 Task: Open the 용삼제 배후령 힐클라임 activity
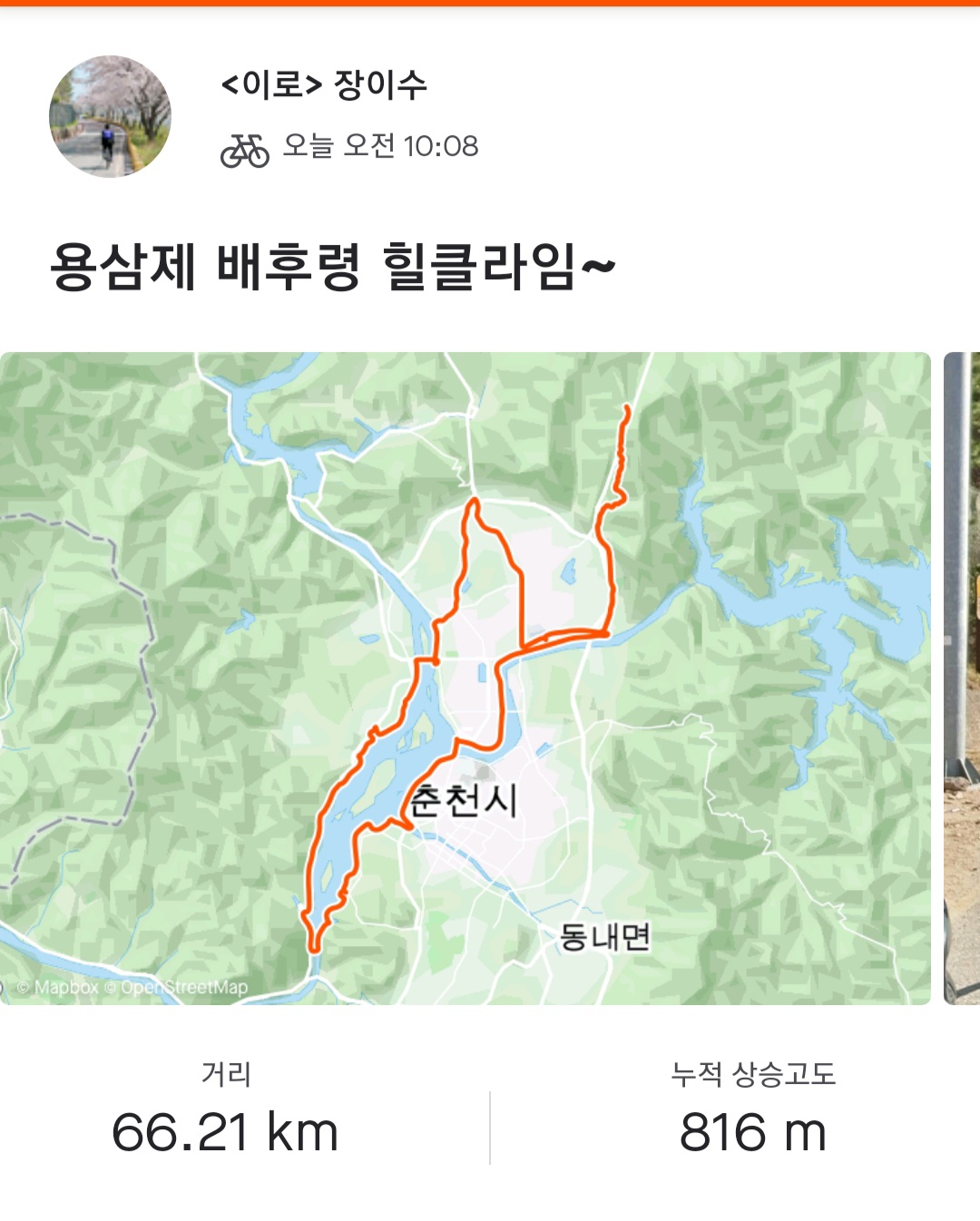[332, 267]
